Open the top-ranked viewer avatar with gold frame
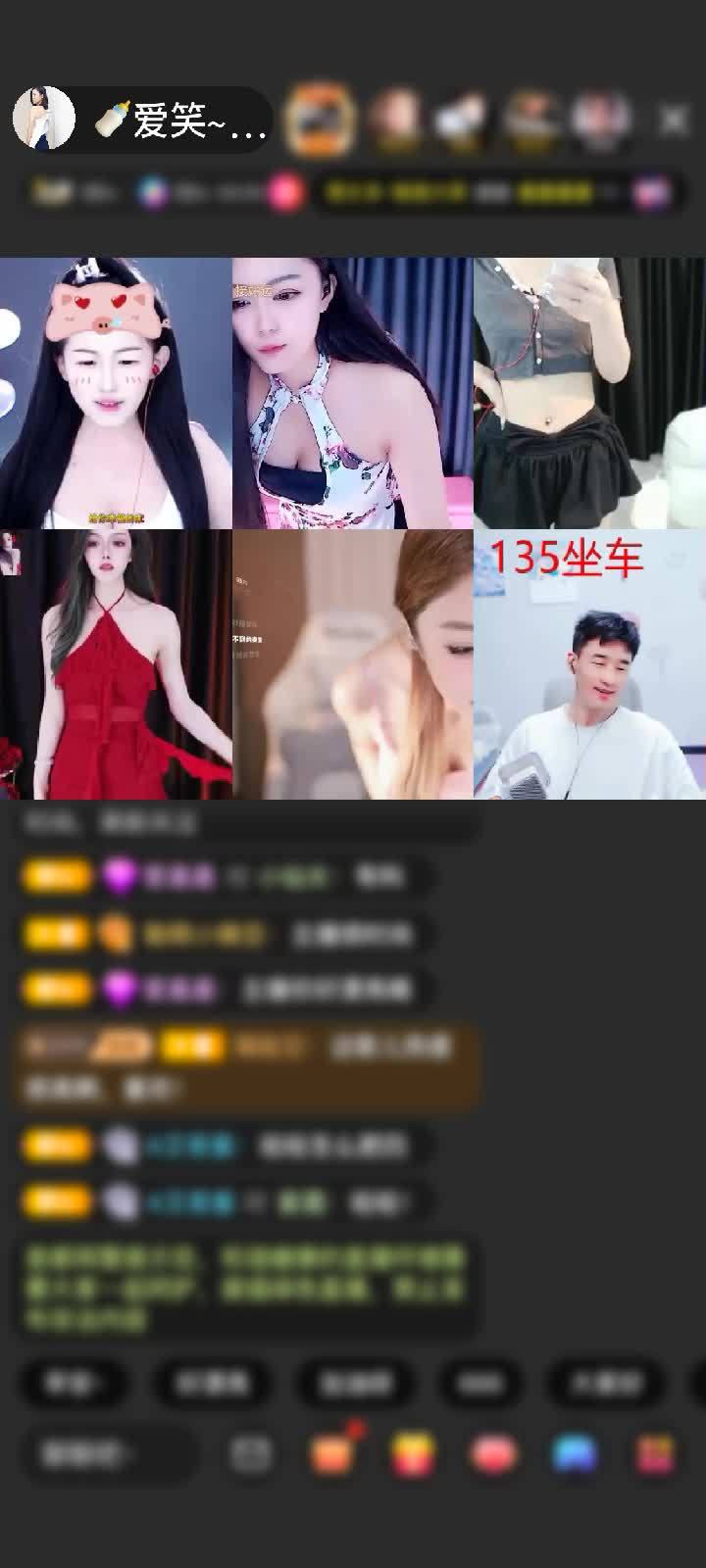Screen dimensions: 706x1568 point(319,120)
